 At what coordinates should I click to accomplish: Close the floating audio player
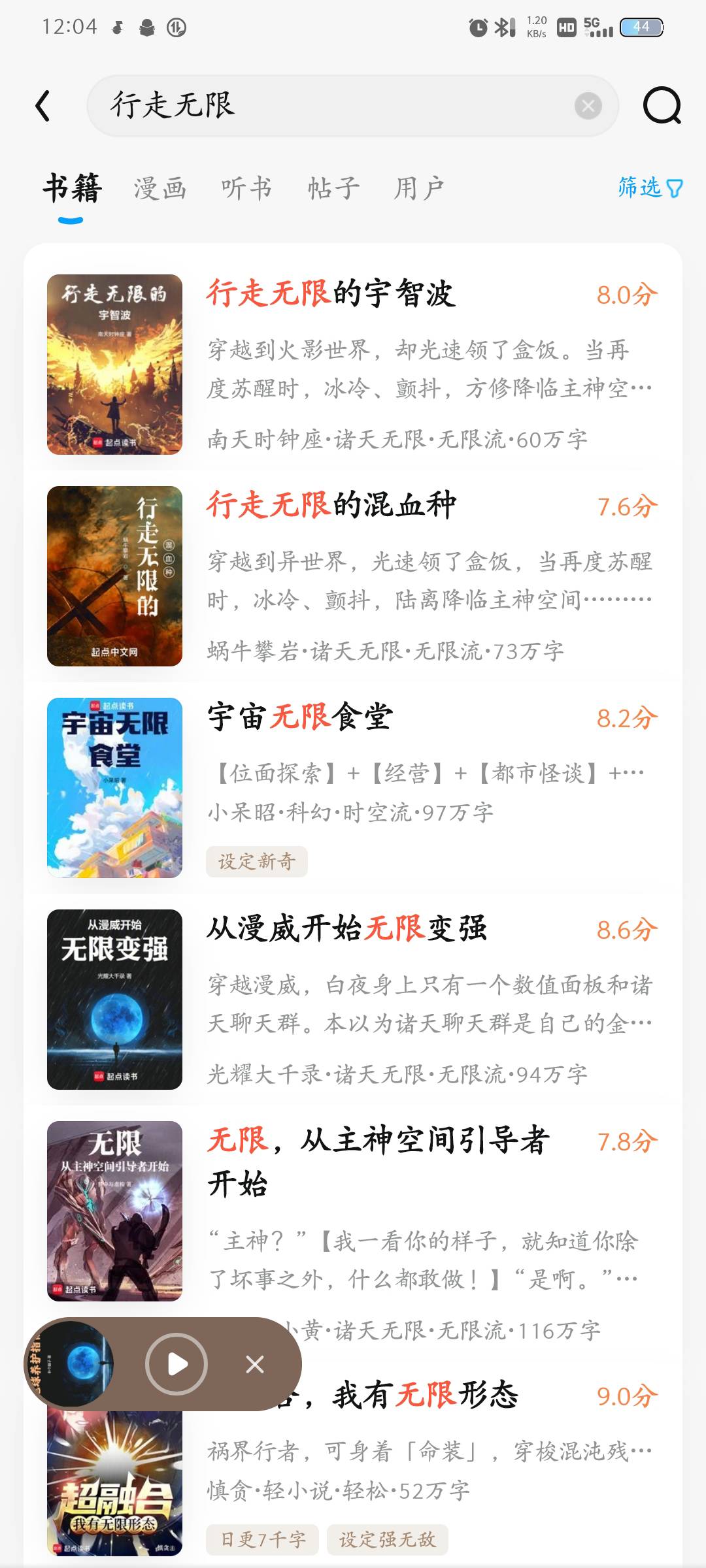click(255, 1364)
